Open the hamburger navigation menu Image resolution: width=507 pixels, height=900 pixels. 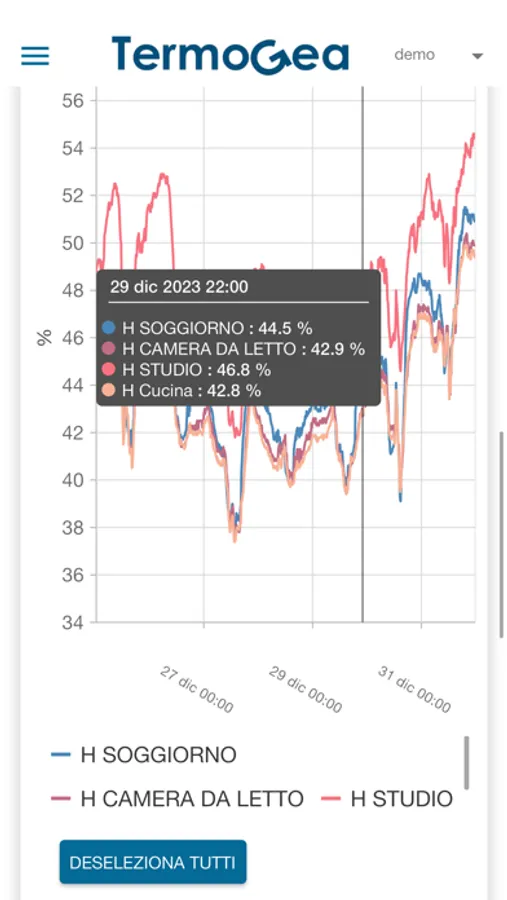click(35, 56)
